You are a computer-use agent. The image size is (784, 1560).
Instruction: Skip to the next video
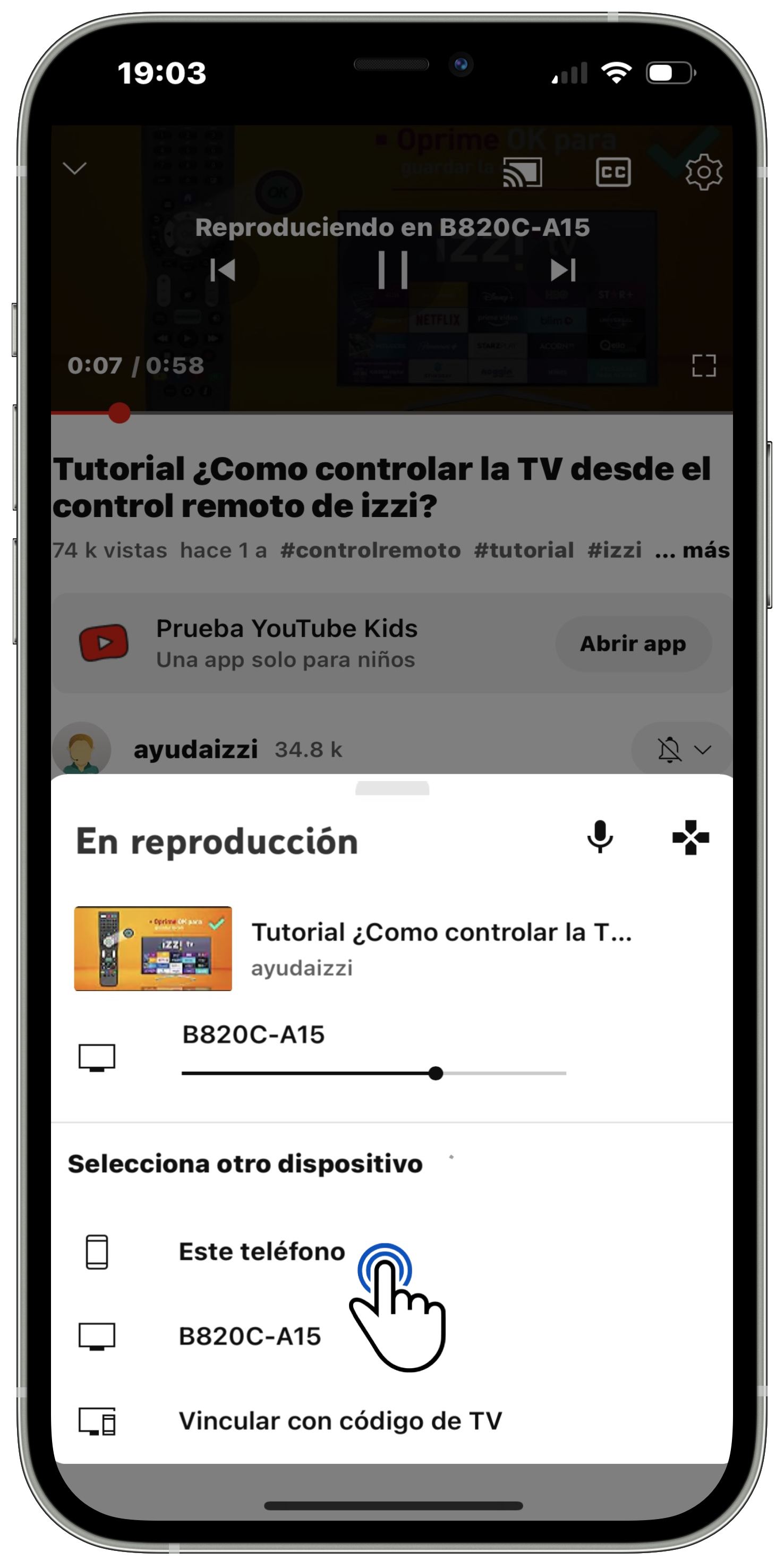click(x=563, y=270)
